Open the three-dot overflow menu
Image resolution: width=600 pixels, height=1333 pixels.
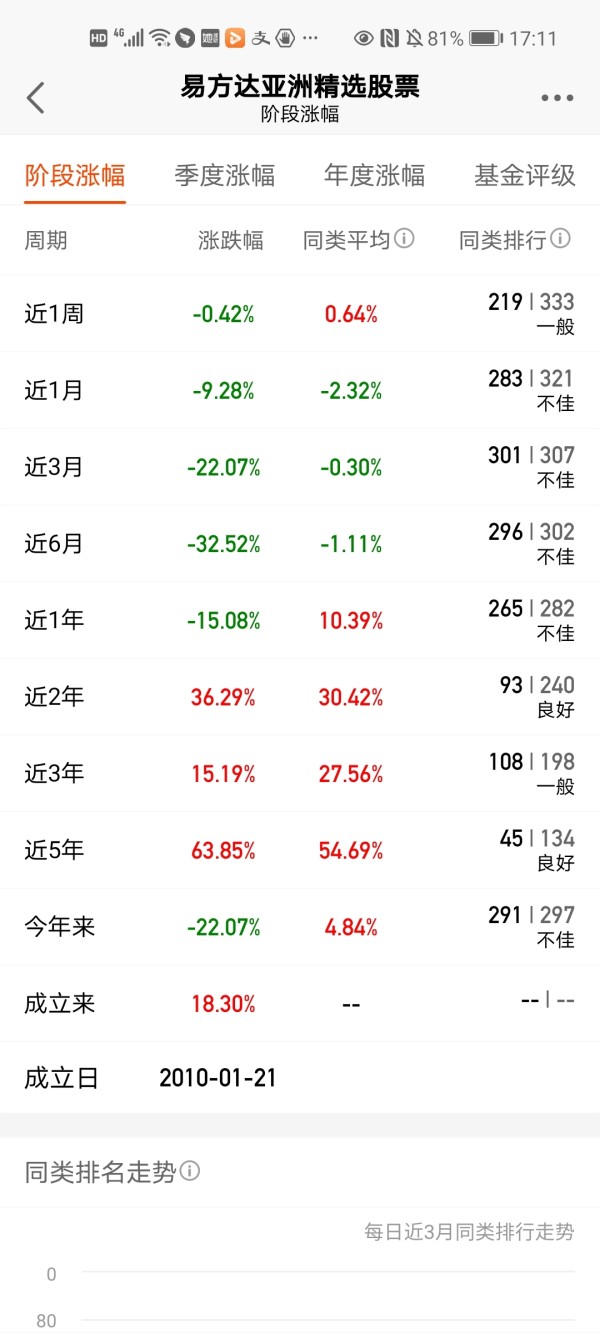pyautogui.click(x=557, y=98)
